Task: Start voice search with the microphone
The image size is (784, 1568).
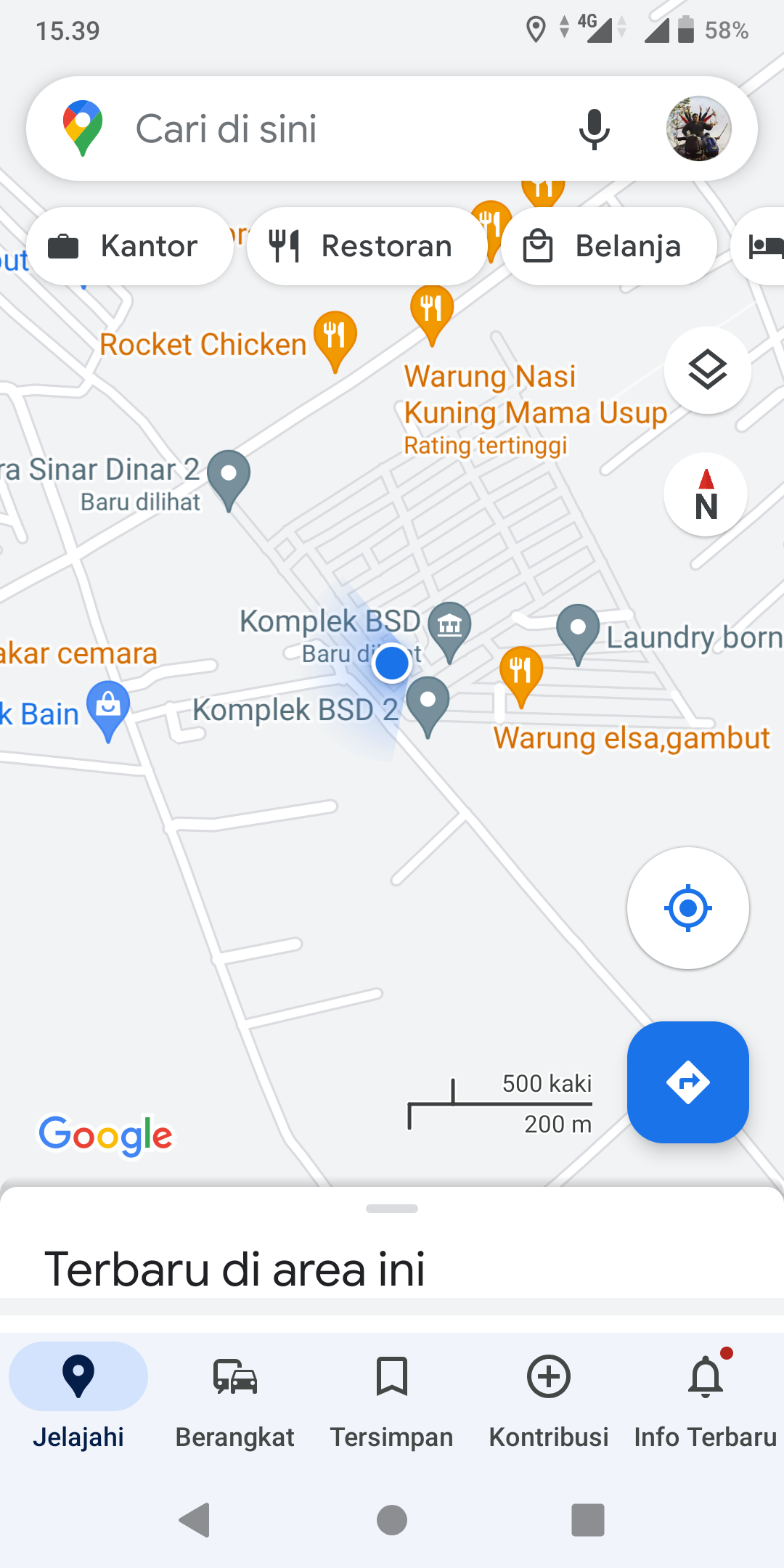Action: click(x=594, y=129)
